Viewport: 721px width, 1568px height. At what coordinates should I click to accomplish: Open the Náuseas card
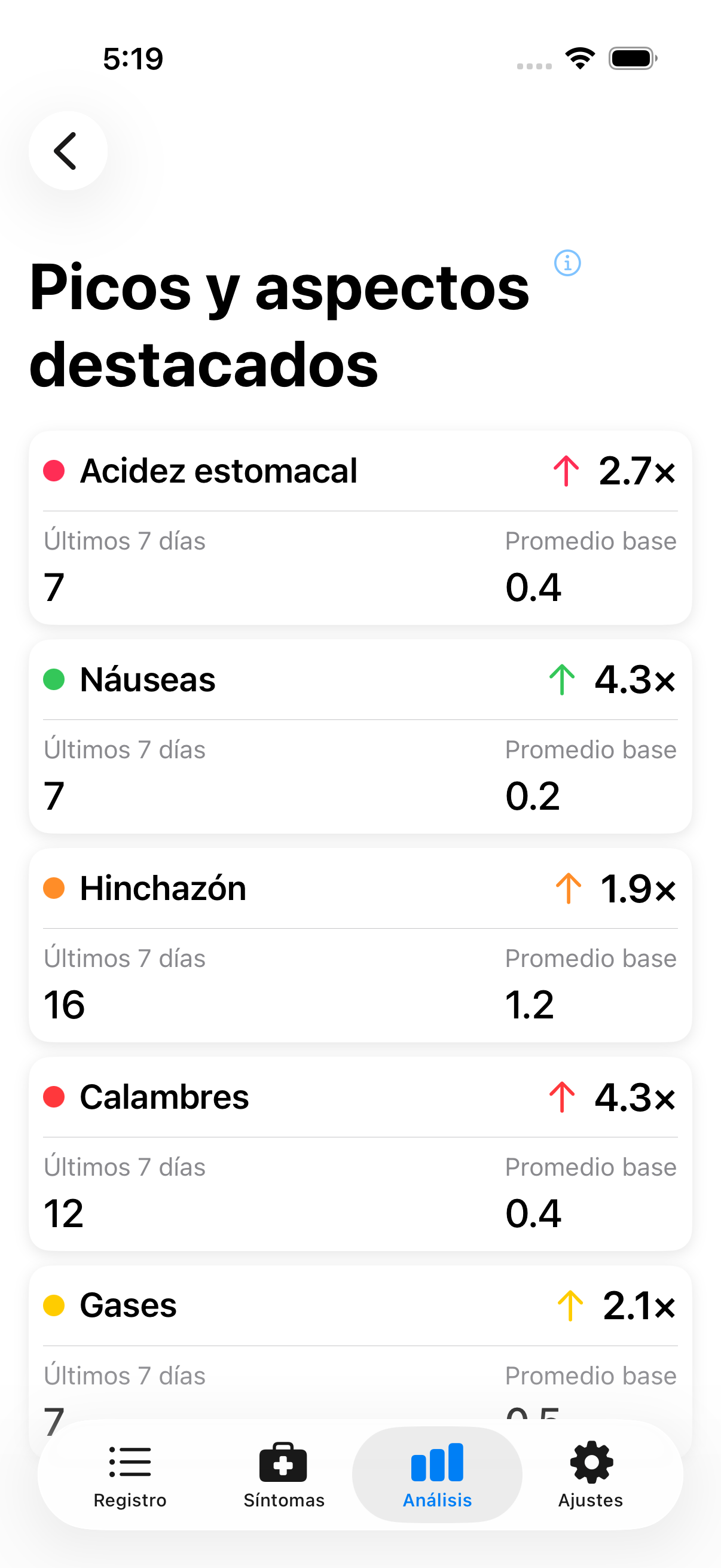[360, 736]
